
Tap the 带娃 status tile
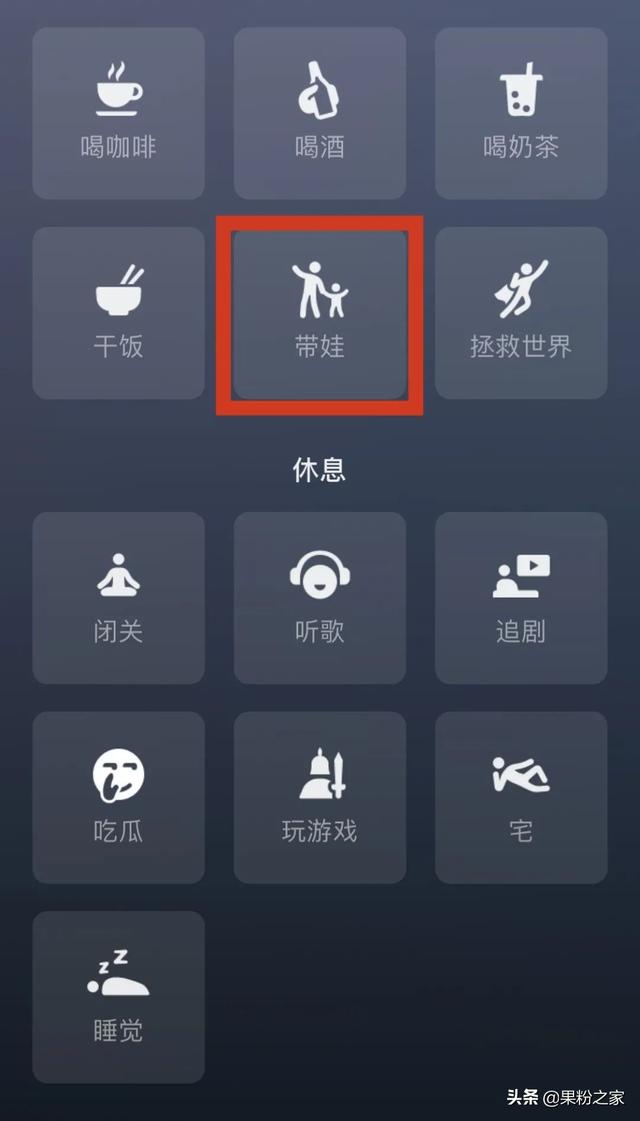pyautogui.click(x=320, y=313)
